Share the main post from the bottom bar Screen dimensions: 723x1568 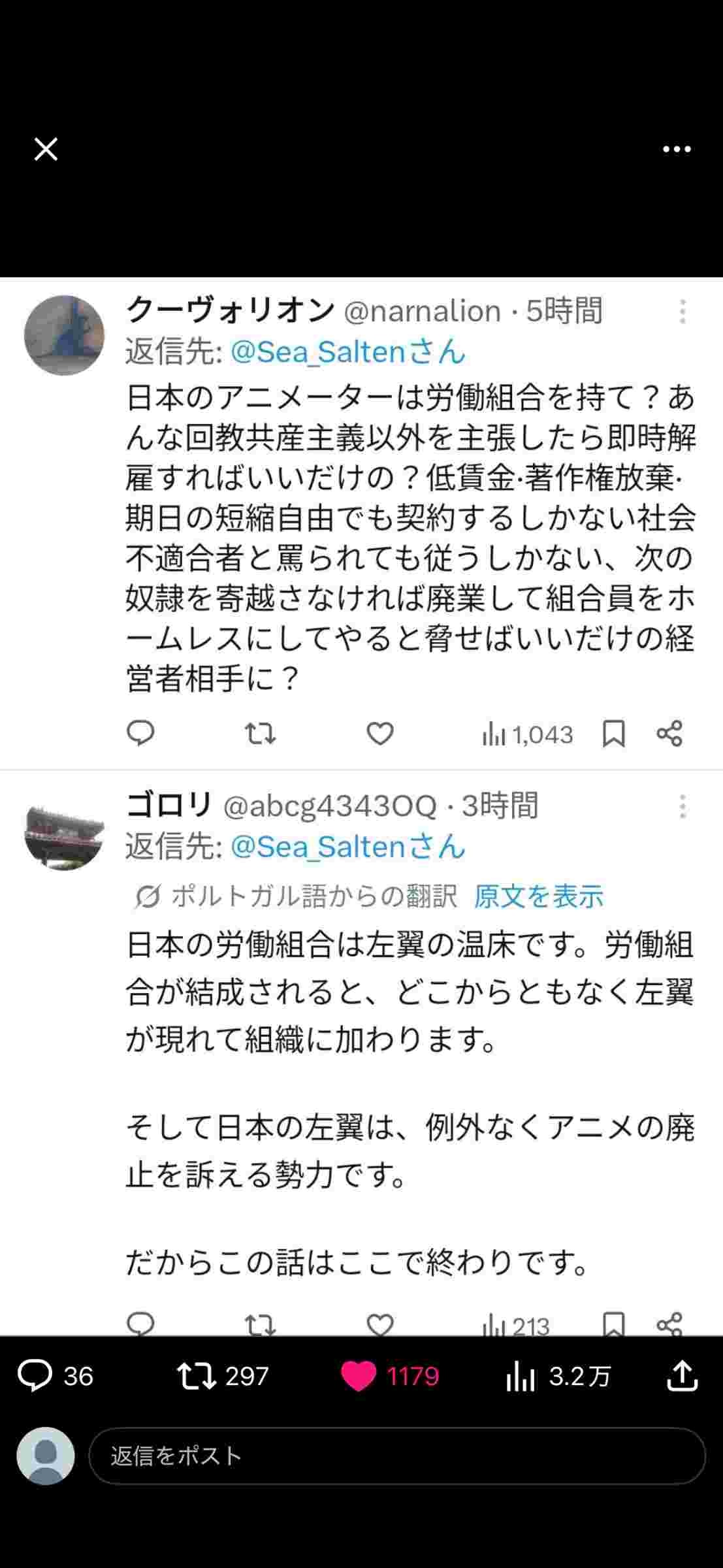pos(682,1375)
